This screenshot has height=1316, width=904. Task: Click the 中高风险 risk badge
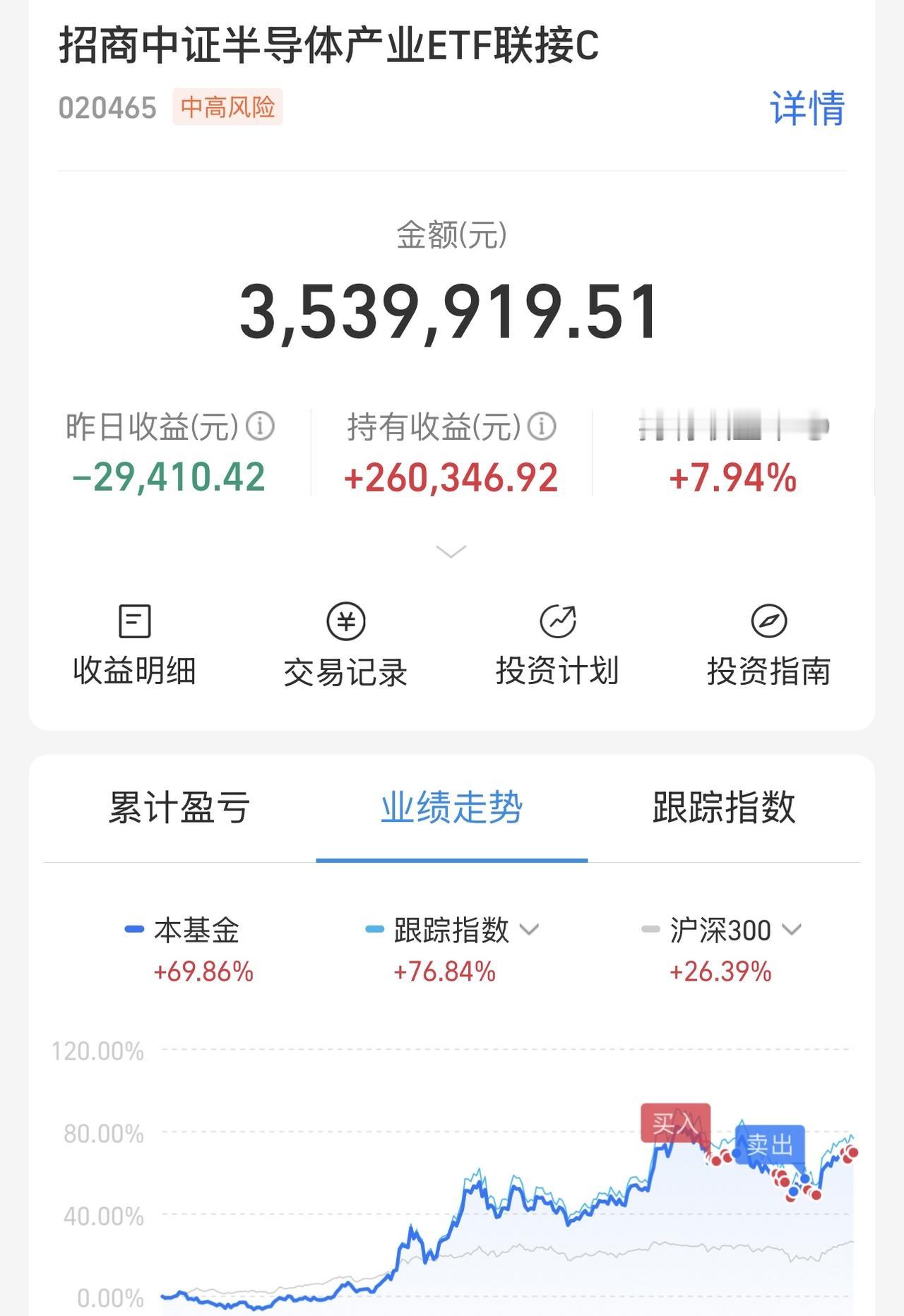coord(227,107)
